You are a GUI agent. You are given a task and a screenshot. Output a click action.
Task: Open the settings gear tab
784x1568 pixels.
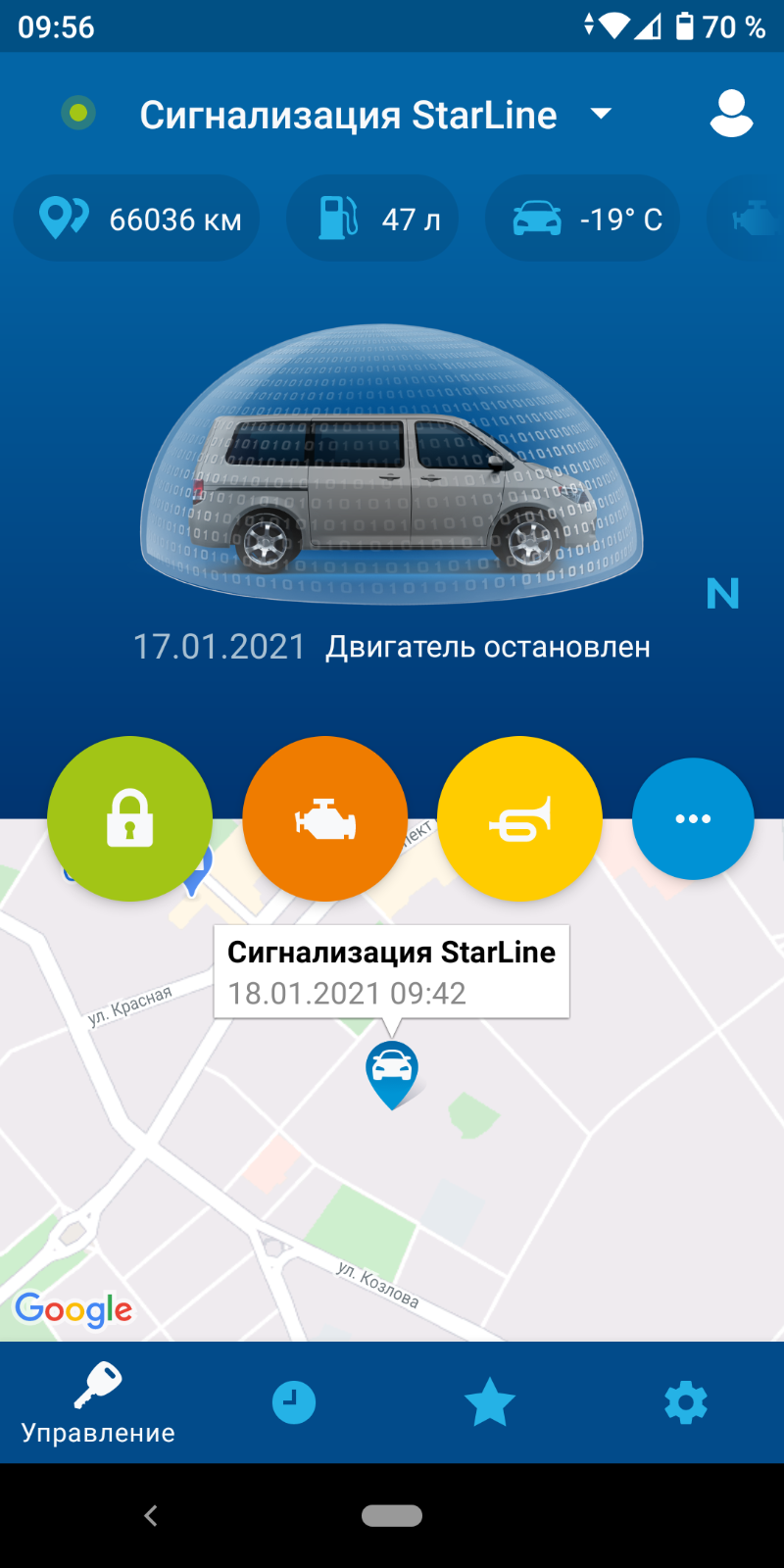686,1402
